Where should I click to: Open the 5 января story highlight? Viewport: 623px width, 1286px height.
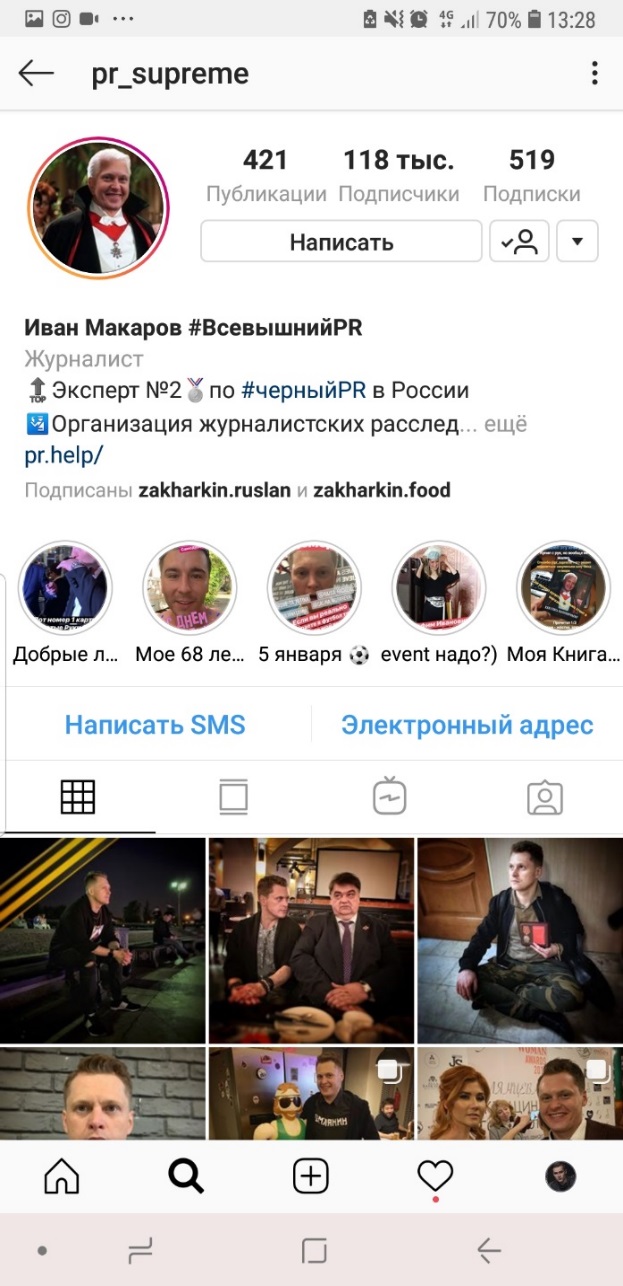tap(313, 589)
